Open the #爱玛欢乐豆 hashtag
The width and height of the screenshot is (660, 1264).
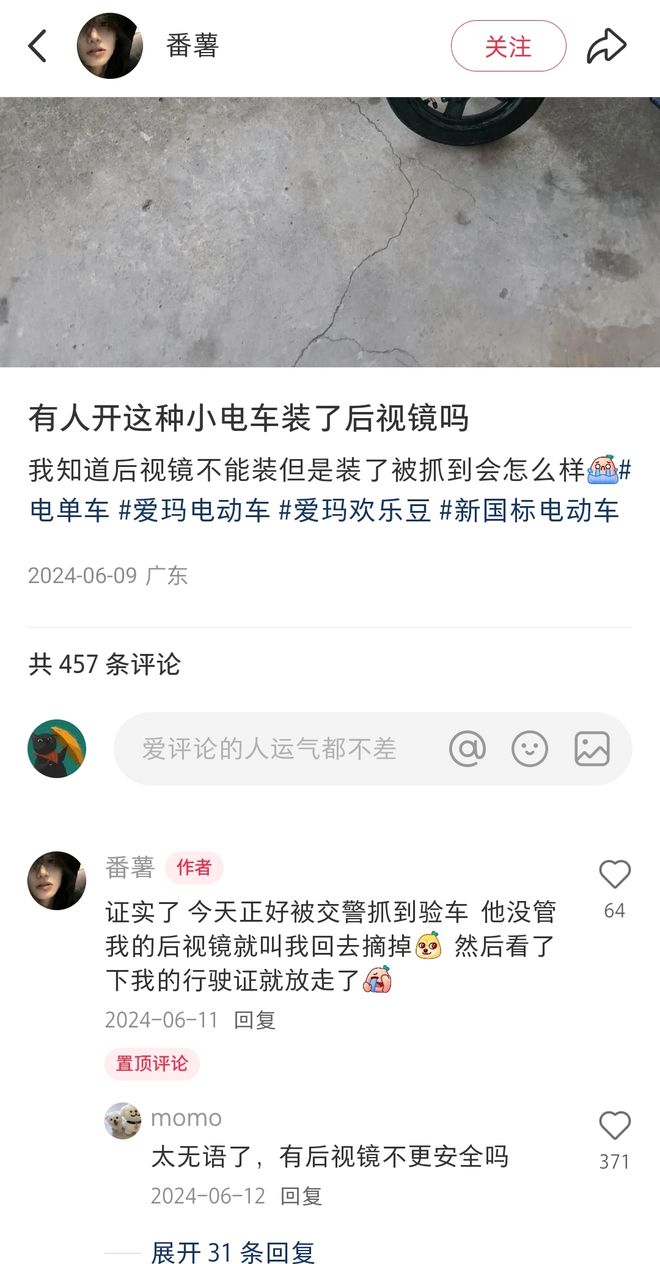354,511
